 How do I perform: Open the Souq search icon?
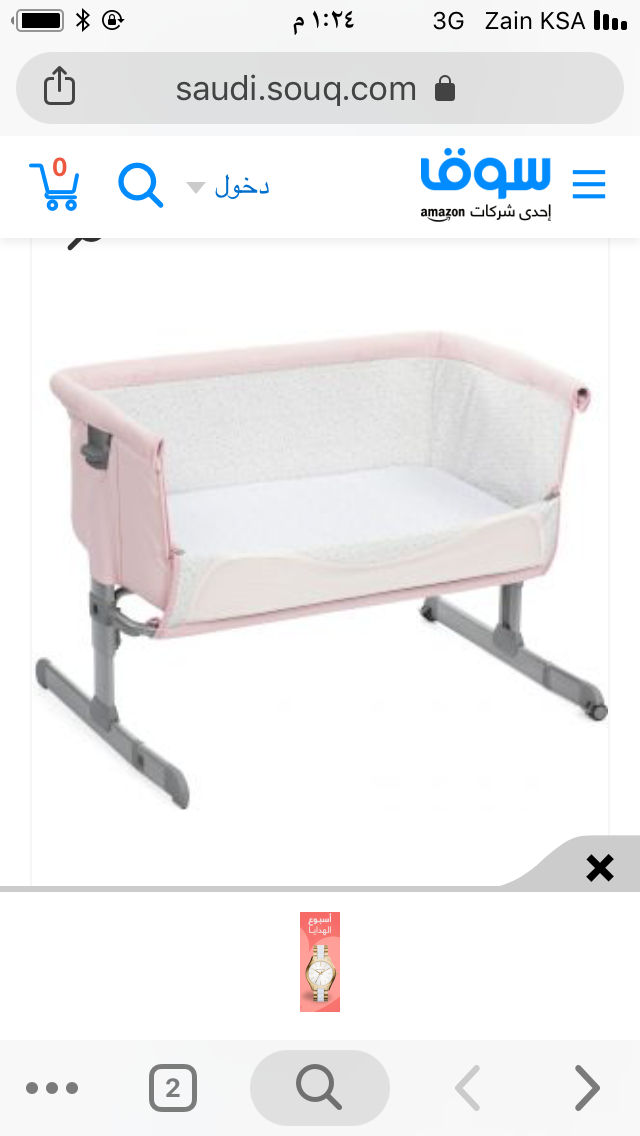(139, 185)
